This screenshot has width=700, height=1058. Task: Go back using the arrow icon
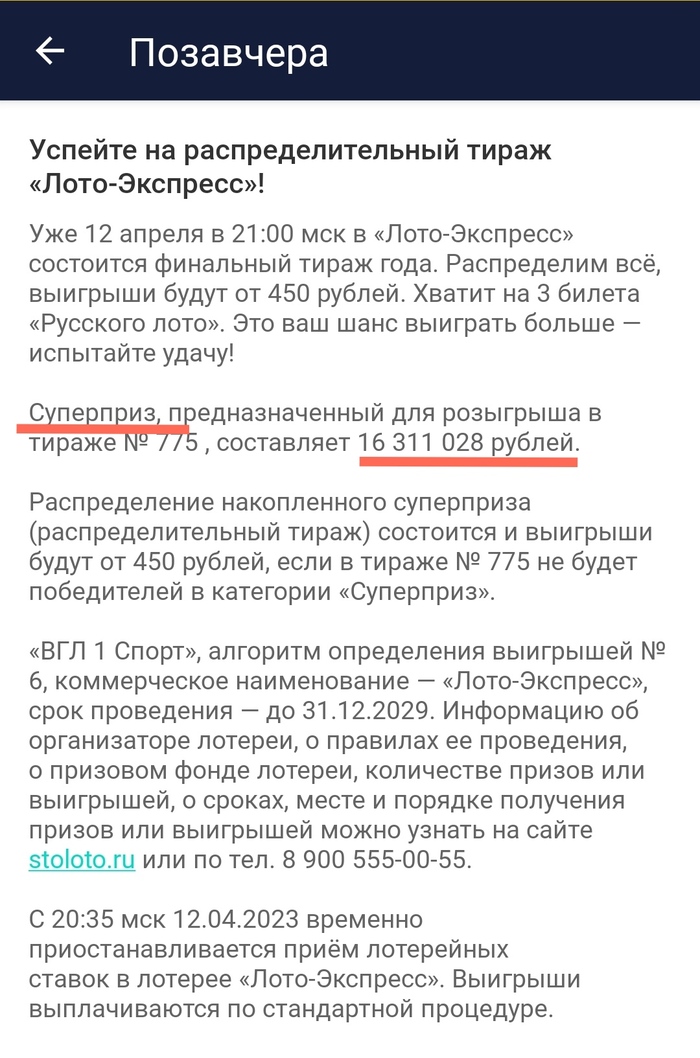pos(50,51)
